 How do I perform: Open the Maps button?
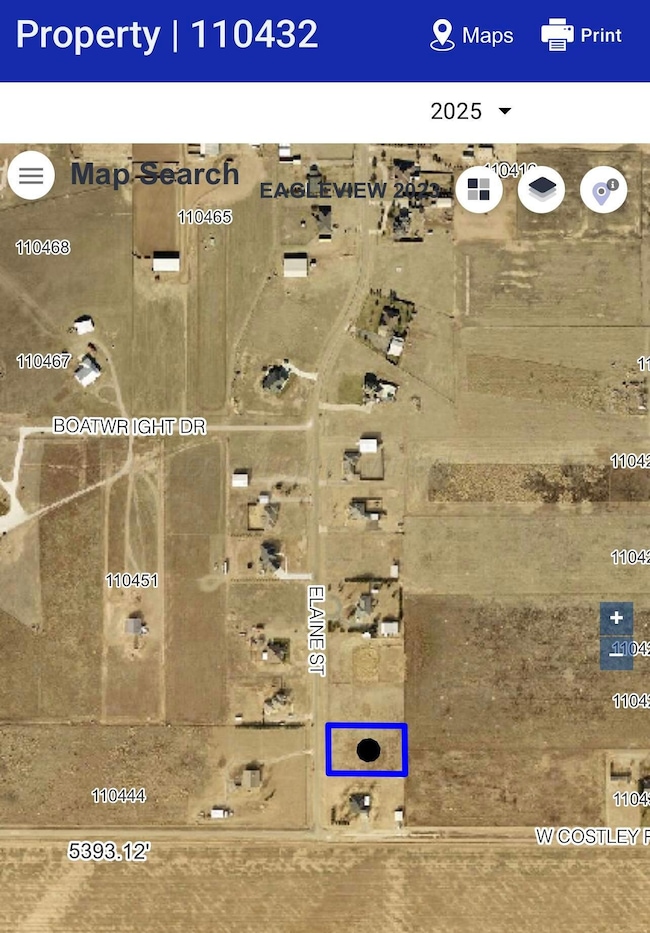coord(471,36)
